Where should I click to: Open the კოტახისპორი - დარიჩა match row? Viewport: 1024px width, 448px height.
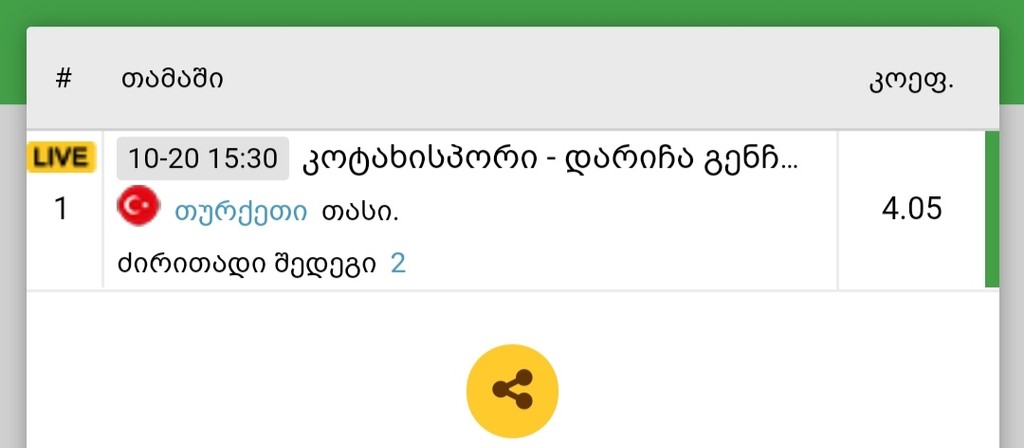(x=551, y=159)
